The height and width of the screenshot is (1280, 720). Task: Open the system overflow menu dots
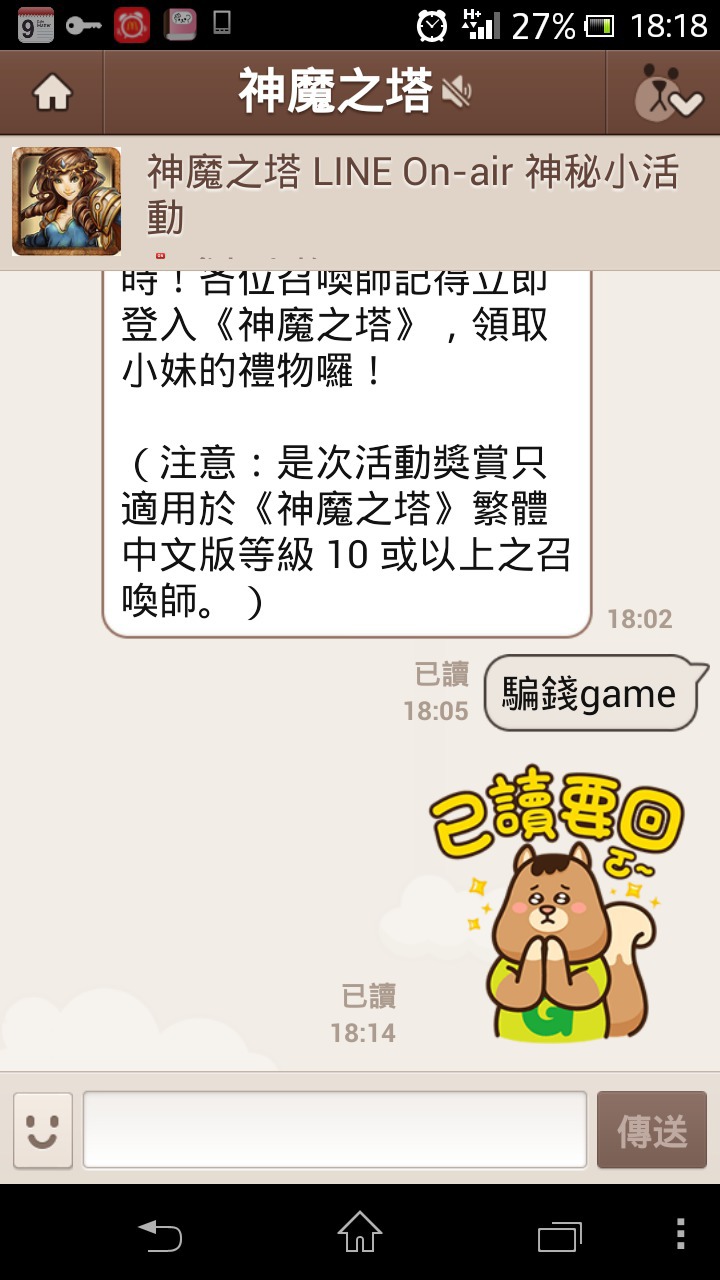click(681, 1234)
